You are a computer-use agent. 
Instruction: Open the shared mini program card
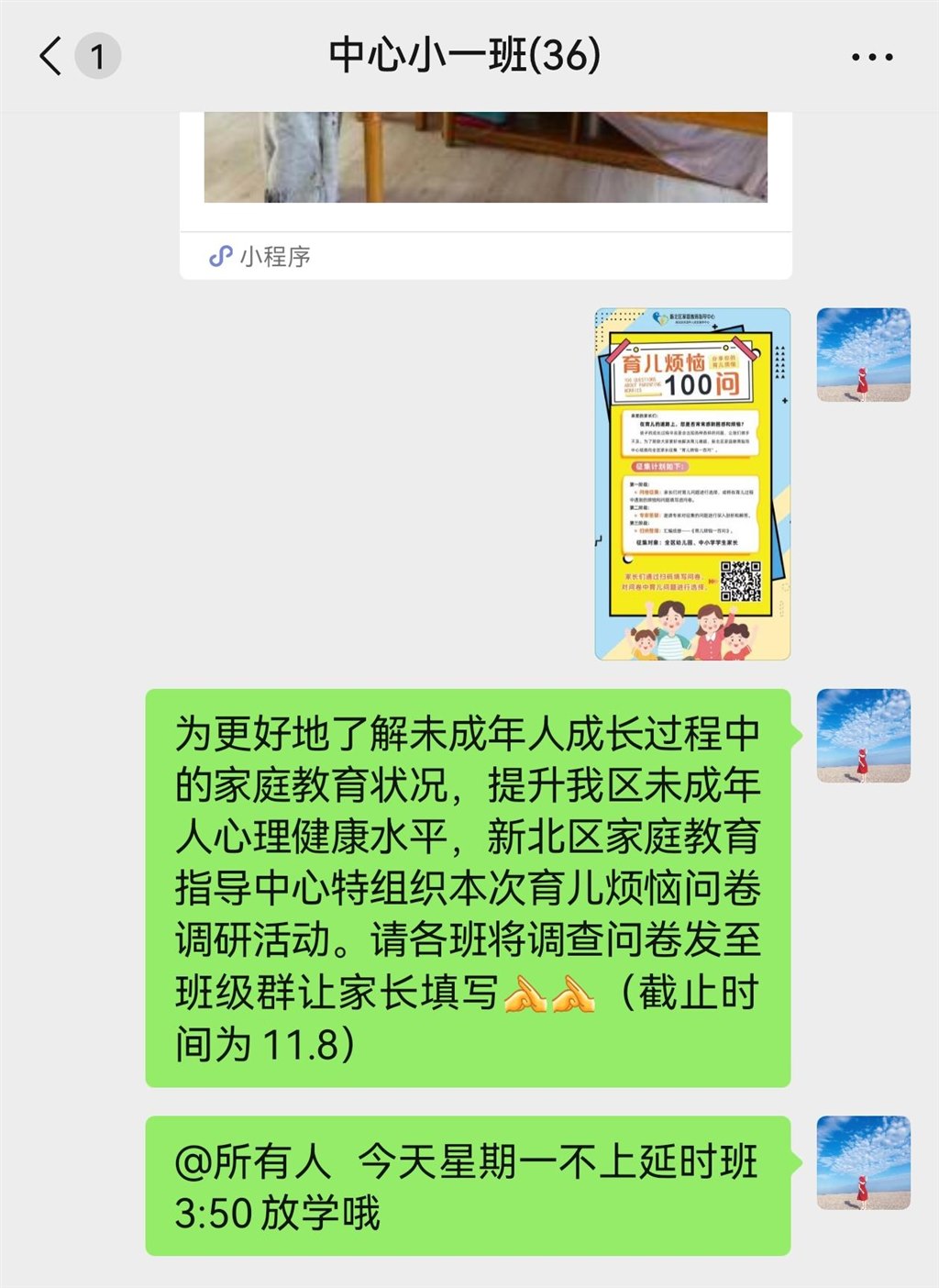click(485, 183)
